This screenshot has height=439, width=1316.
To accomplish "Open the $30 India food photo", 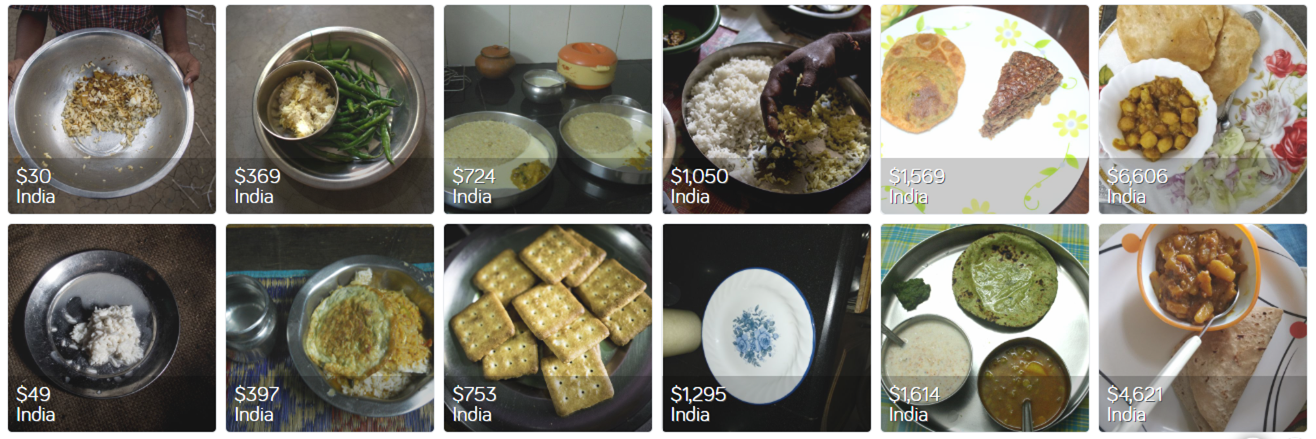I will (111, 108).
